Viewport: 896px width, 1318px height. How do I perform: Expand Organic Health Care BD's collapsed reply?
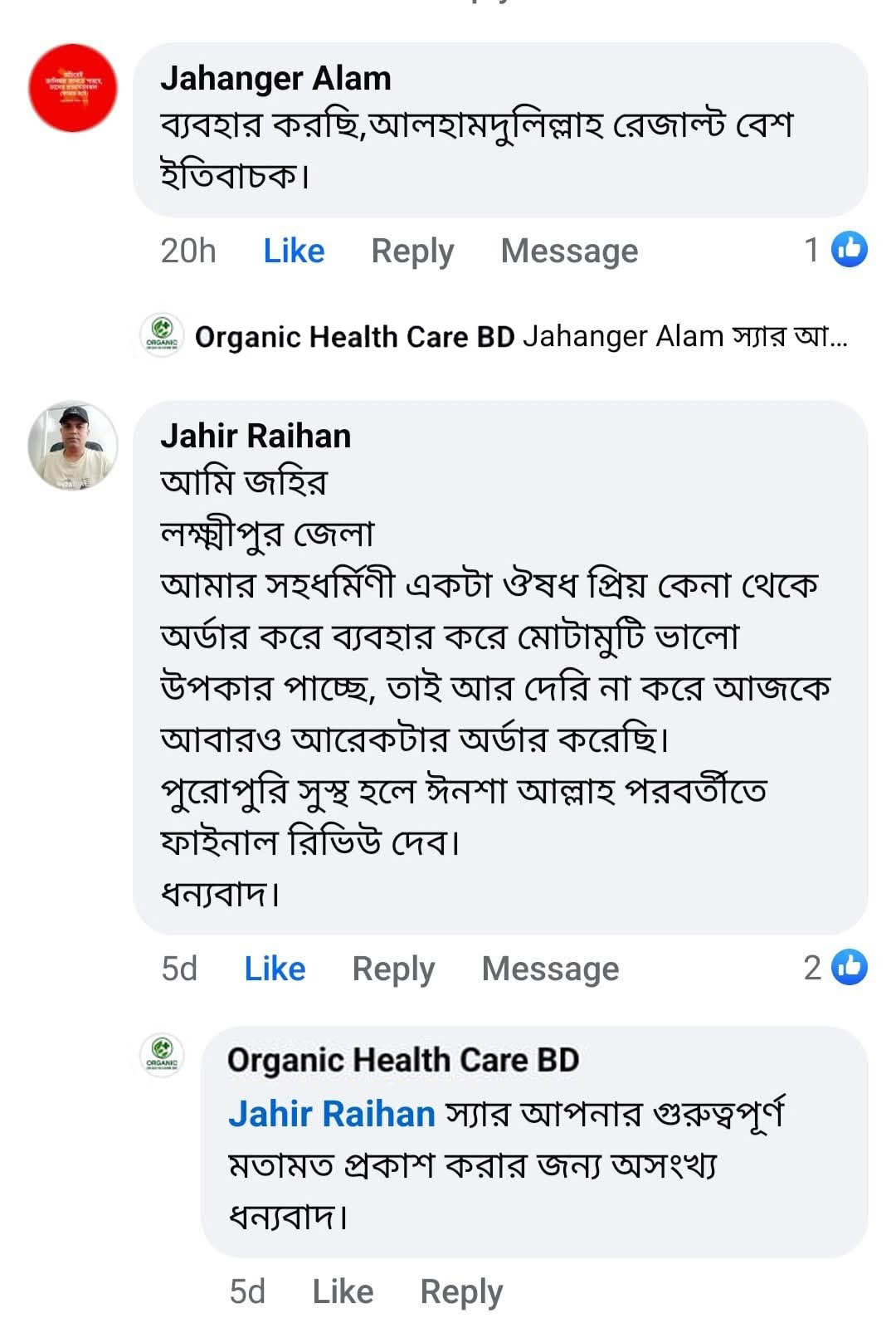pos(520,337)
